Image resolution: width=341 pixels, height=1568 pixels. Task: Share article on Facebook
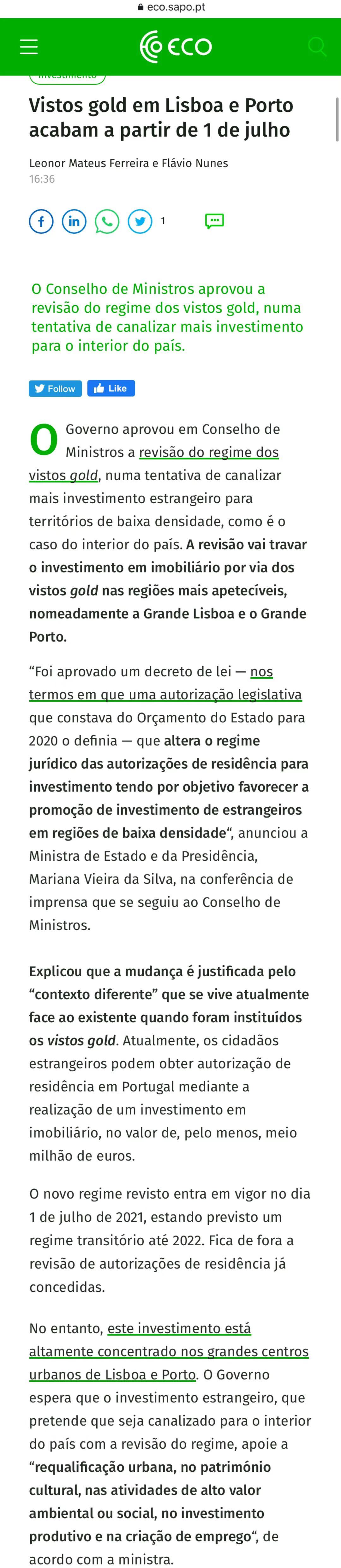(x=41, y=222)
